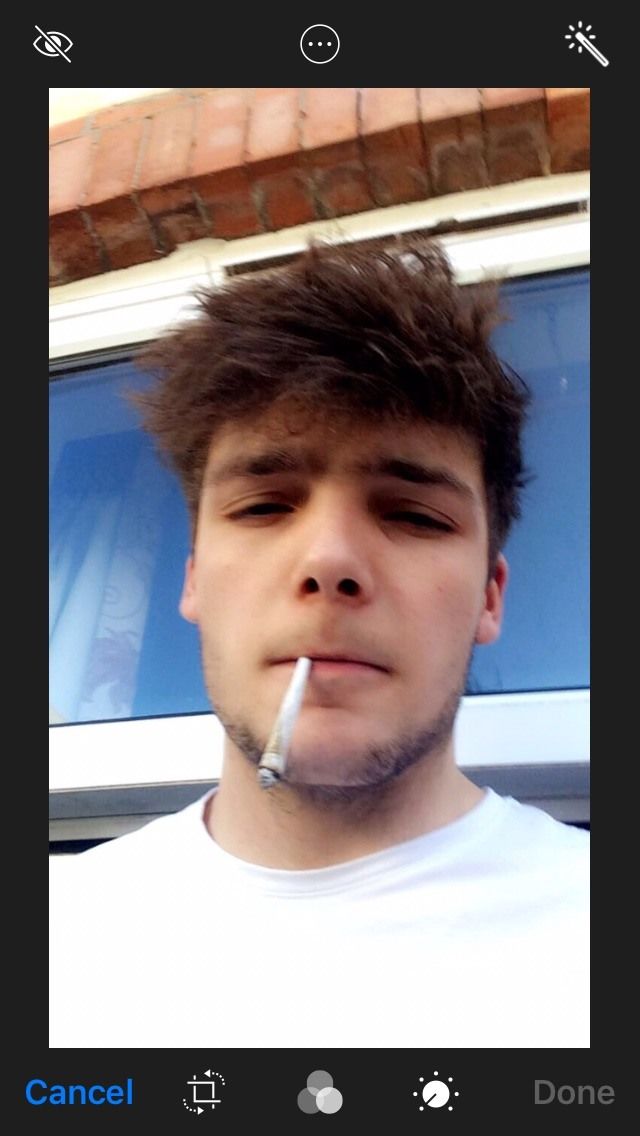Open the crop and rotate tool
The image size is (640, 1136).
click(204, 1092)
